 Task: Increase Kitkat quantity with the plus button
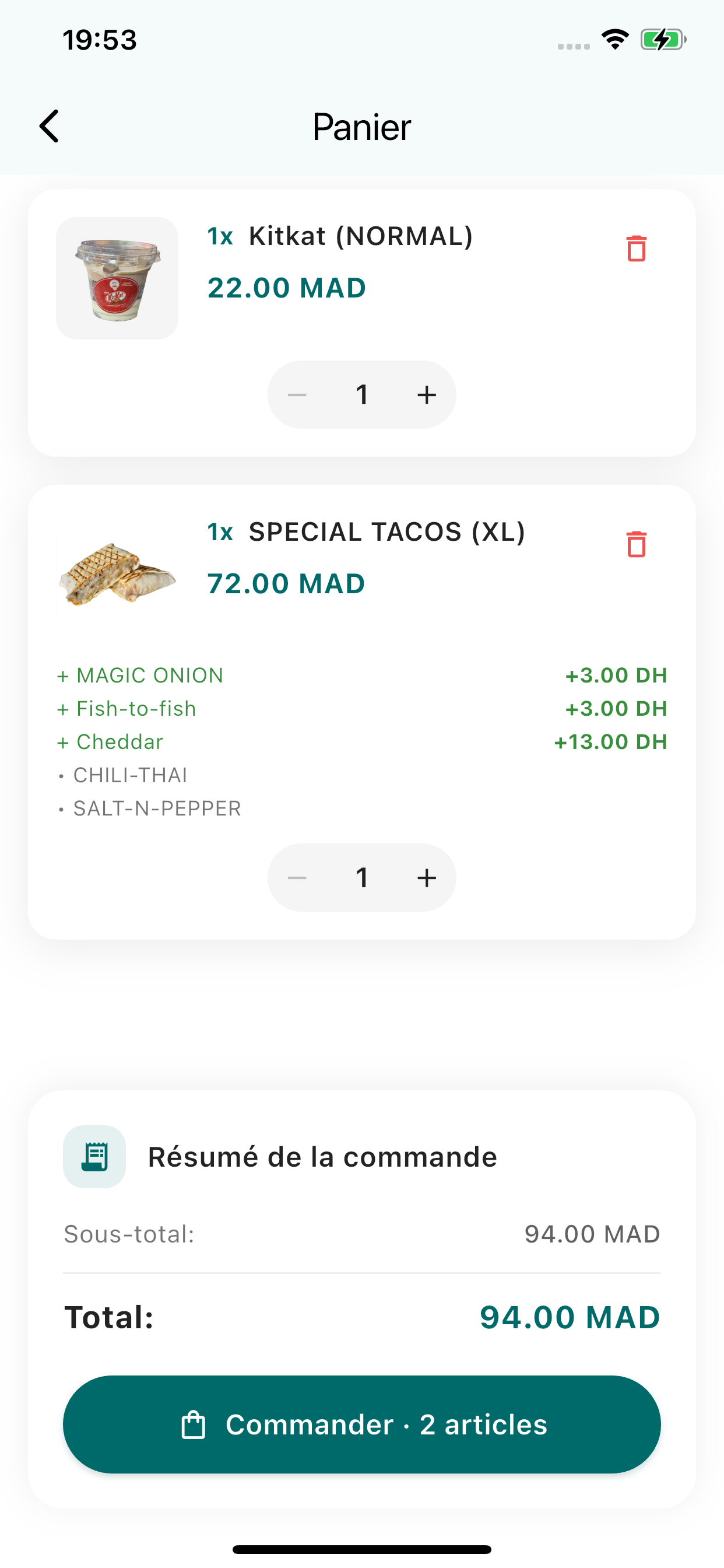(426, 394)
